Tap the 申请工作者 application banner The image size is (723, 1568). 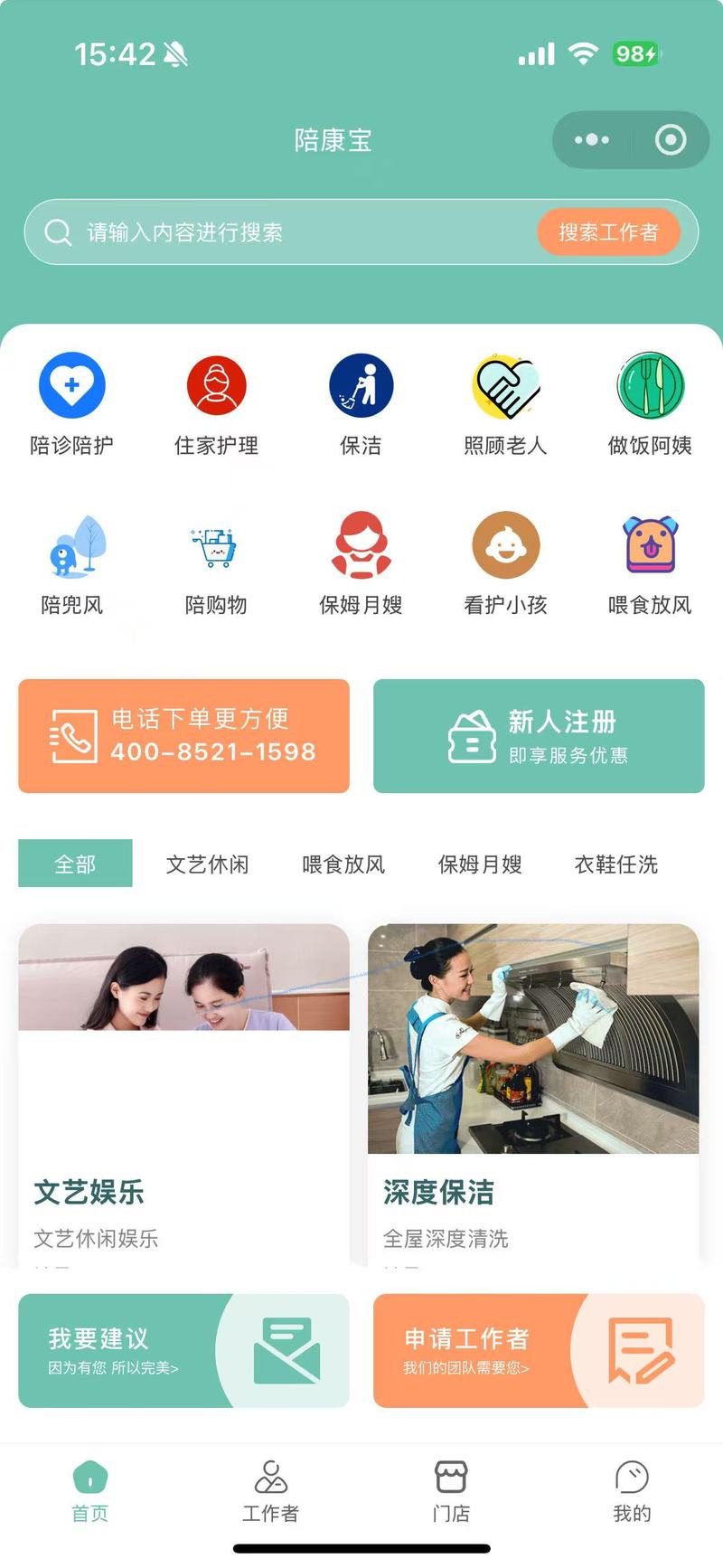pyautogui.click(x=539, y=1350)
